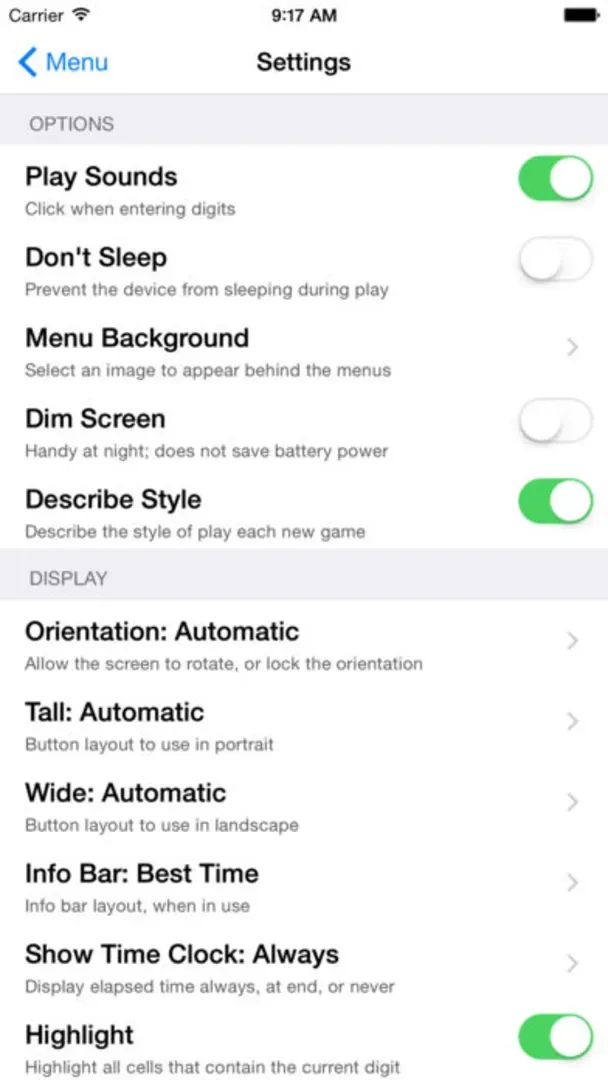This screenshot has height=1080, width=608.
Task: Turn on Dim Screen
Action: point(555,421)
